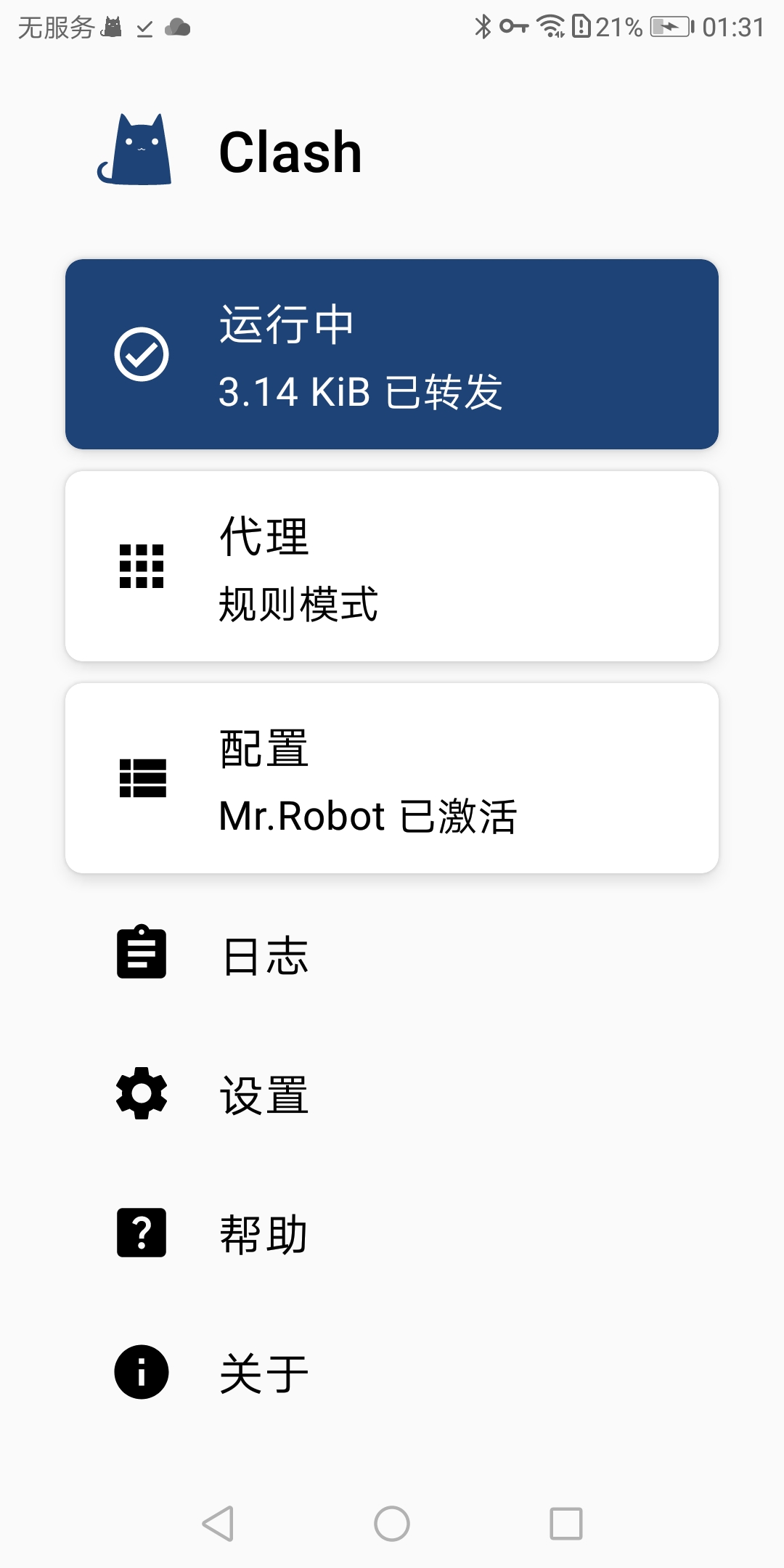784x1568 pixels.
Task: Stop the running Clash service (运行中)
Action: (392, 354)
